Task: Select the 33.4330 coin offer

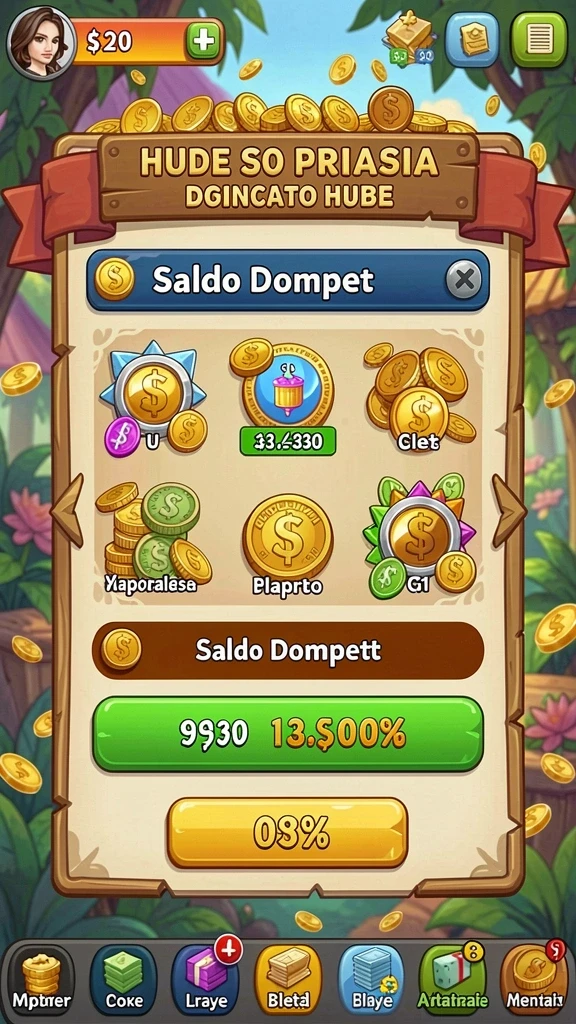Action: point(287,398)
